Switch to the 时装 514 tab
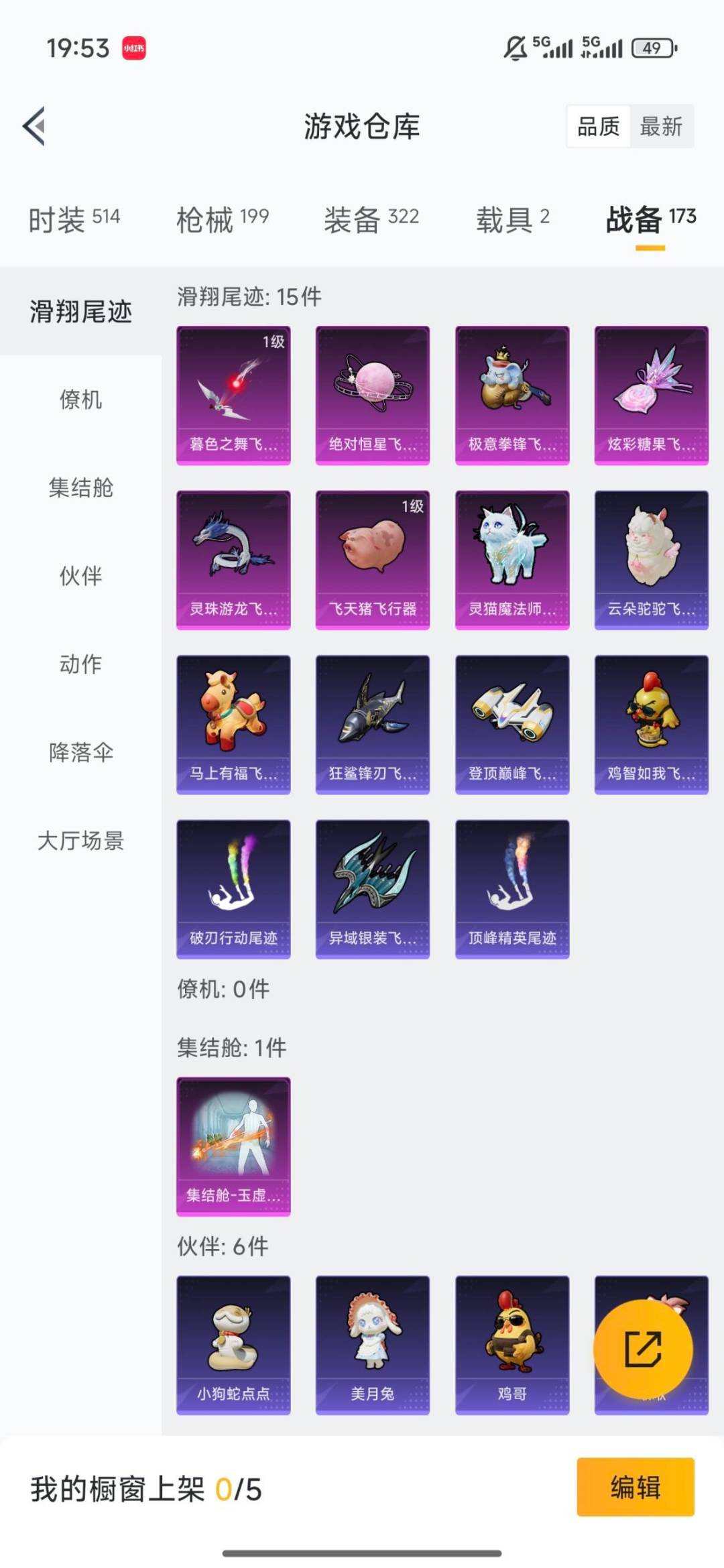 (x=74, y=217)
